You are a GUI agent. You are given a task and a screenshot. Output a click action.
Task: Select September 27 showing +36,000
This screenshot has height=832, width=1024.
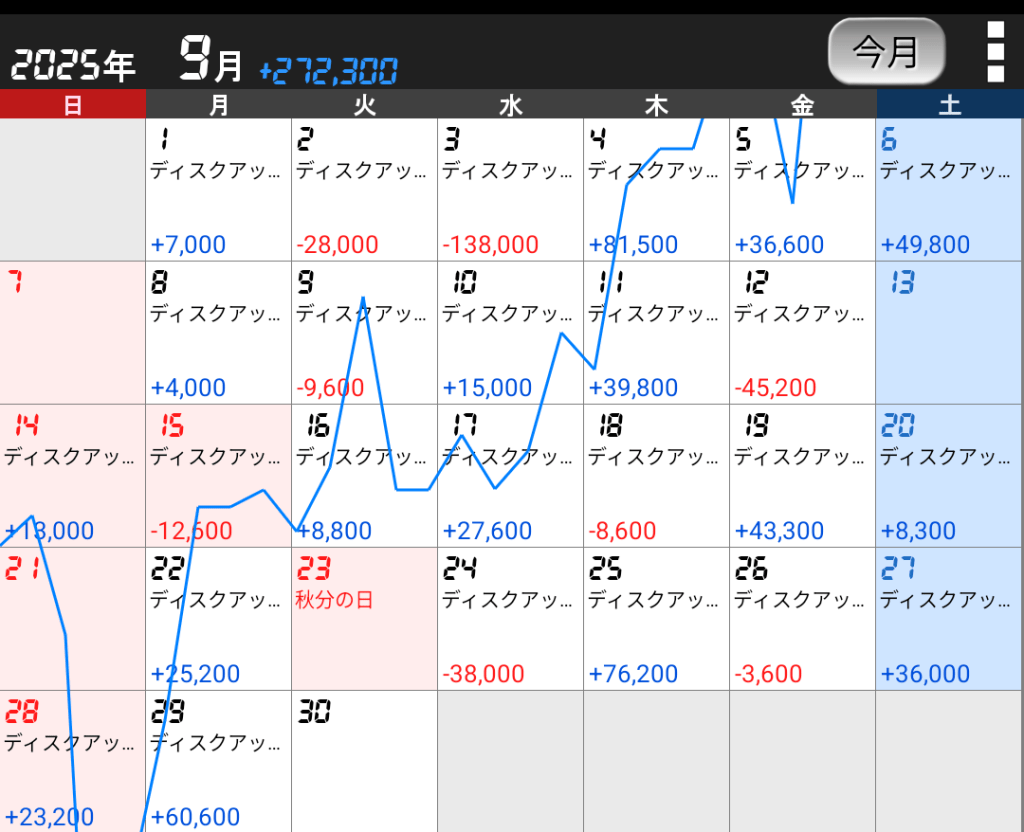(949, 619)
